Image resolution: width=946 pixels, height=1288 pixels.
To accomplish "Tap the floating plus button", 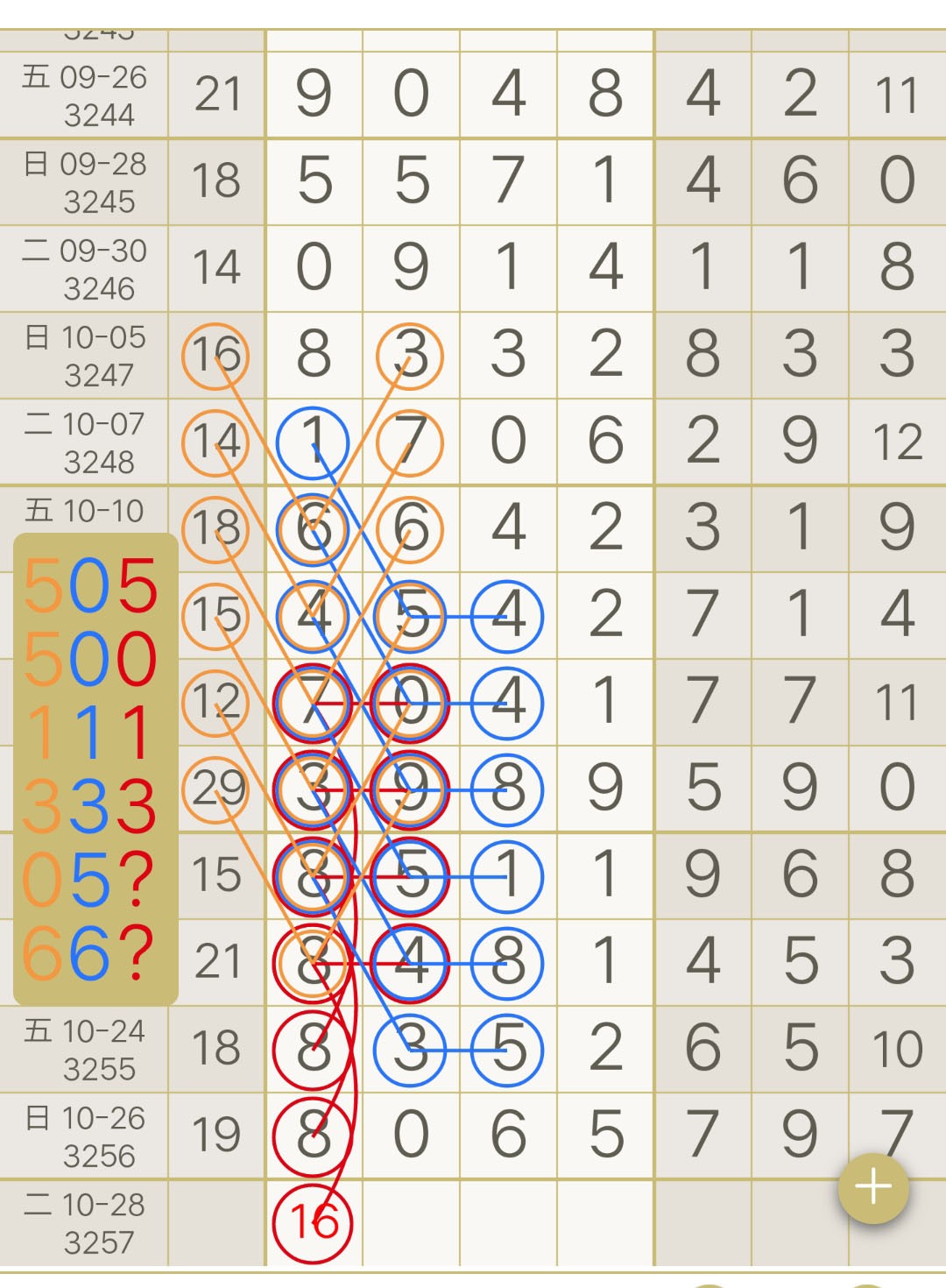I will 873,1187.
